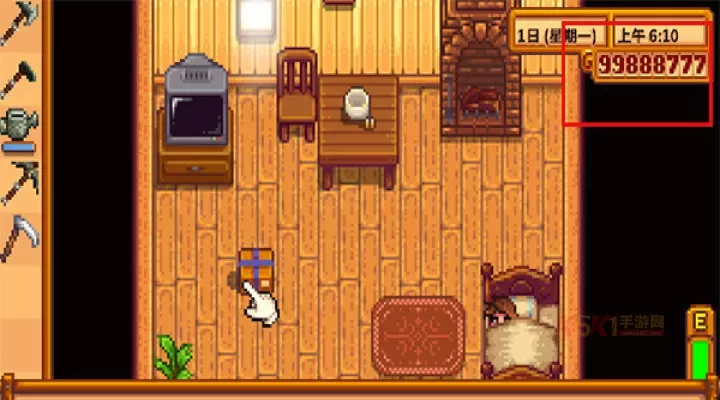Choose the pickaxe tool
The image size is (720, 400).
[x=19, y=180]
